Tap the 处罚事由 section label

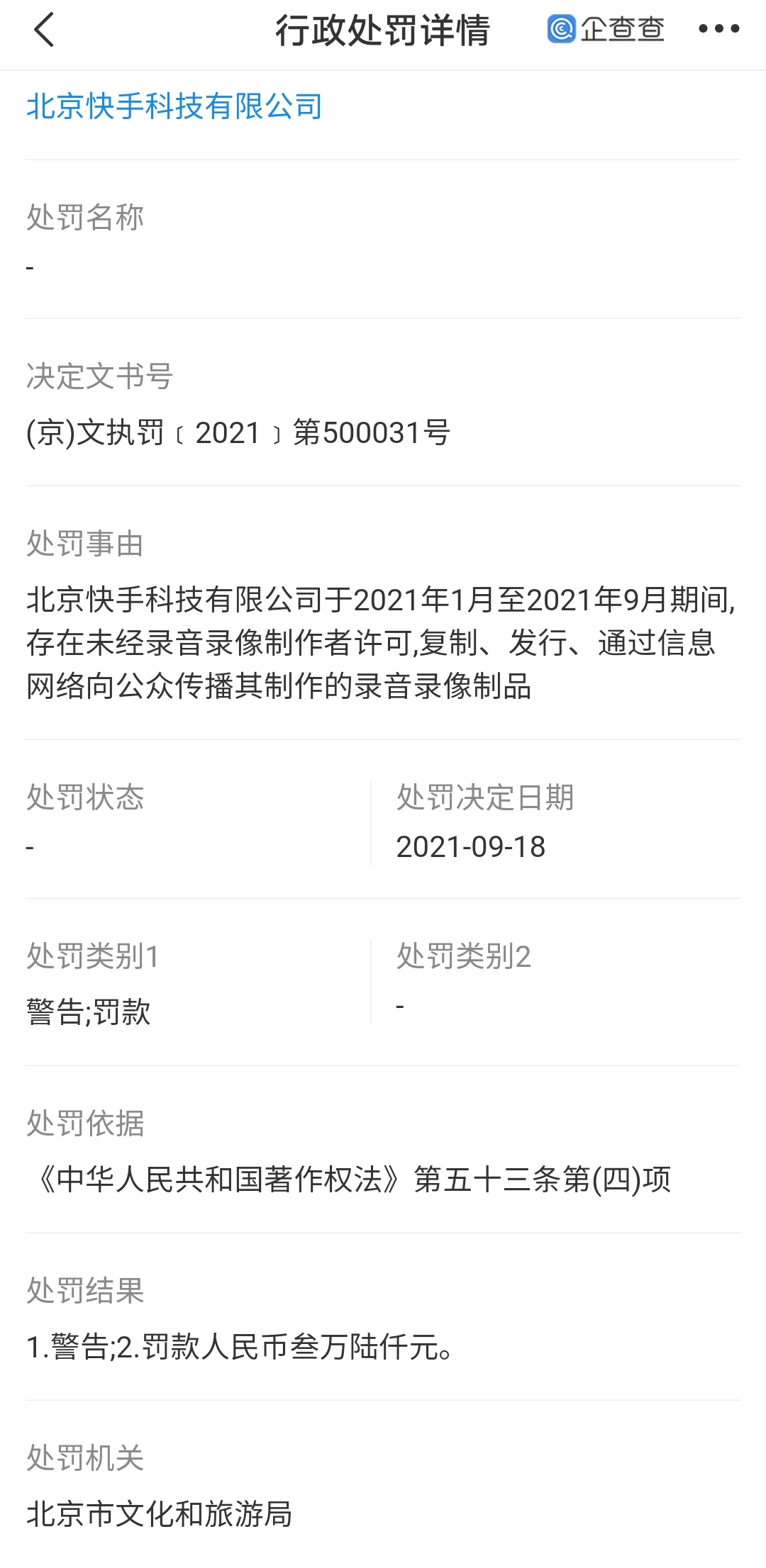coord(85,546)
